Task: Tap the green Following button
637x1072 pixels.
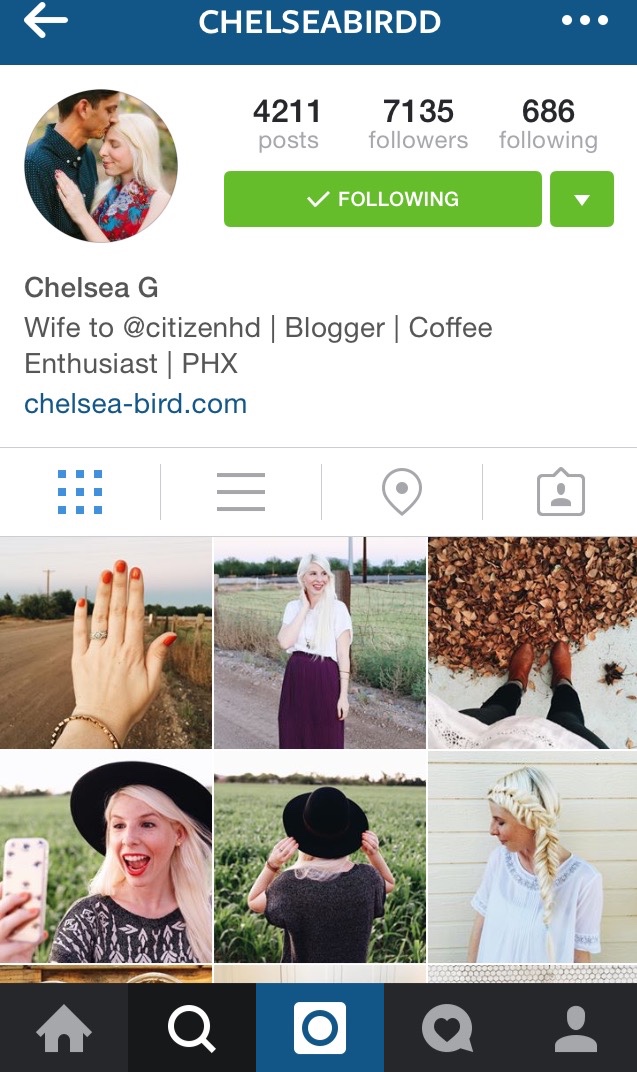Action: tap(383, 199)
